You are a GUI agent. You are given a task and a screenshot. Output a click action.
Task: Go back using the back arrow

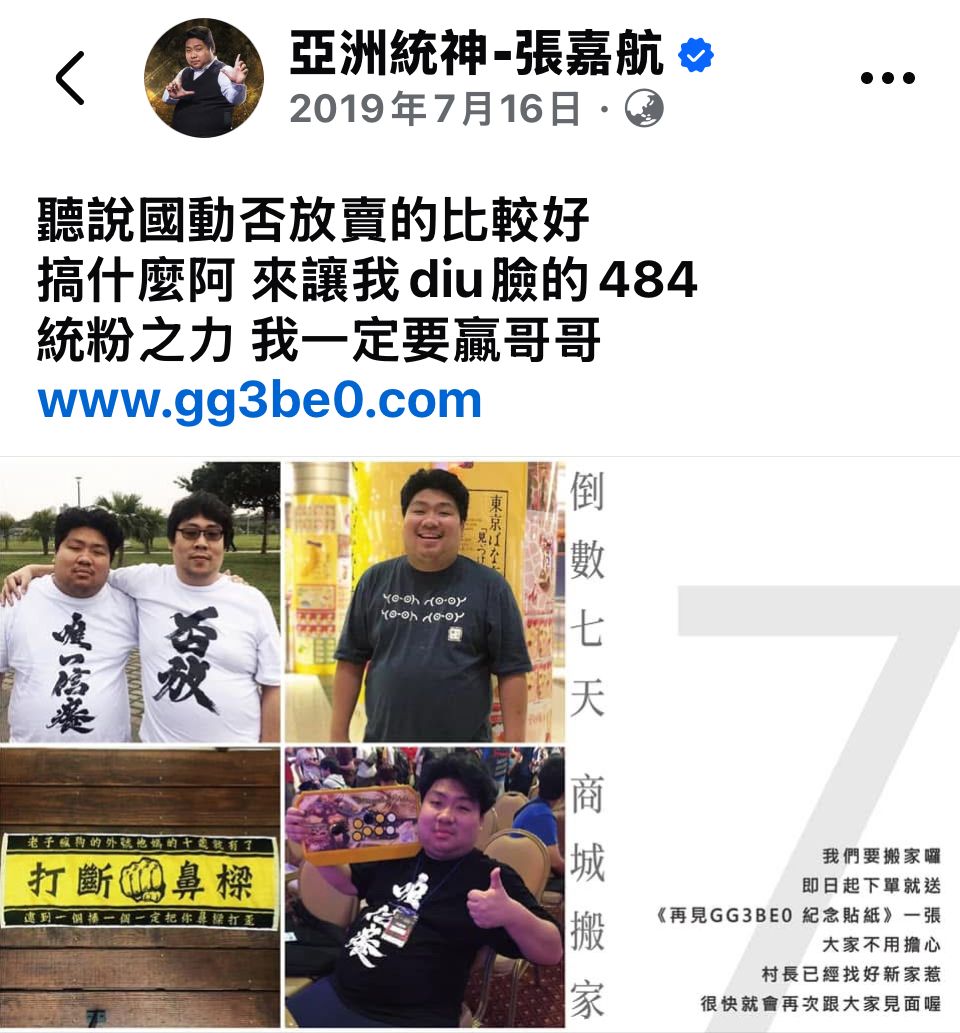(x=71, y=78)
